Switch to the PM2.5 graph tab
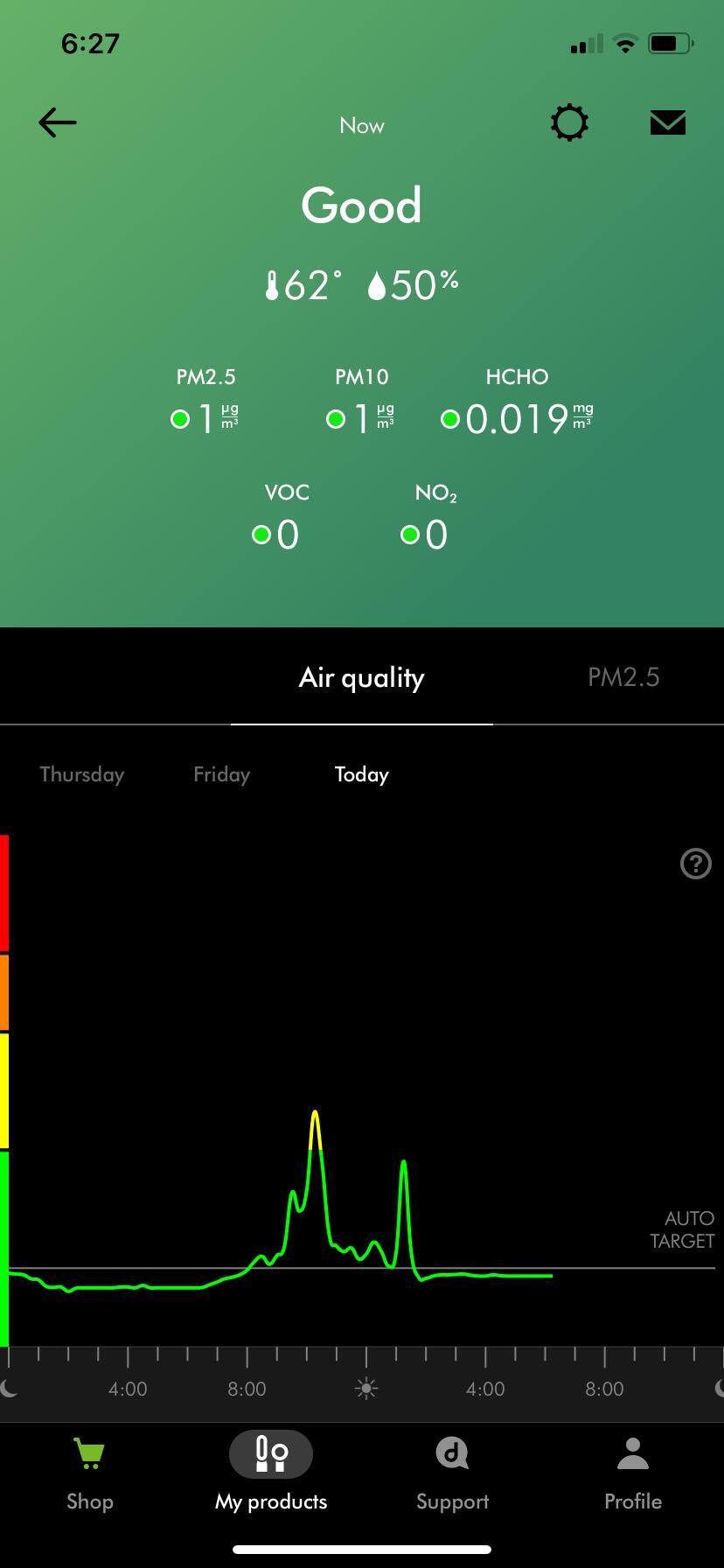This screenshot has width=724, height=1568. (x=623, y=677)
